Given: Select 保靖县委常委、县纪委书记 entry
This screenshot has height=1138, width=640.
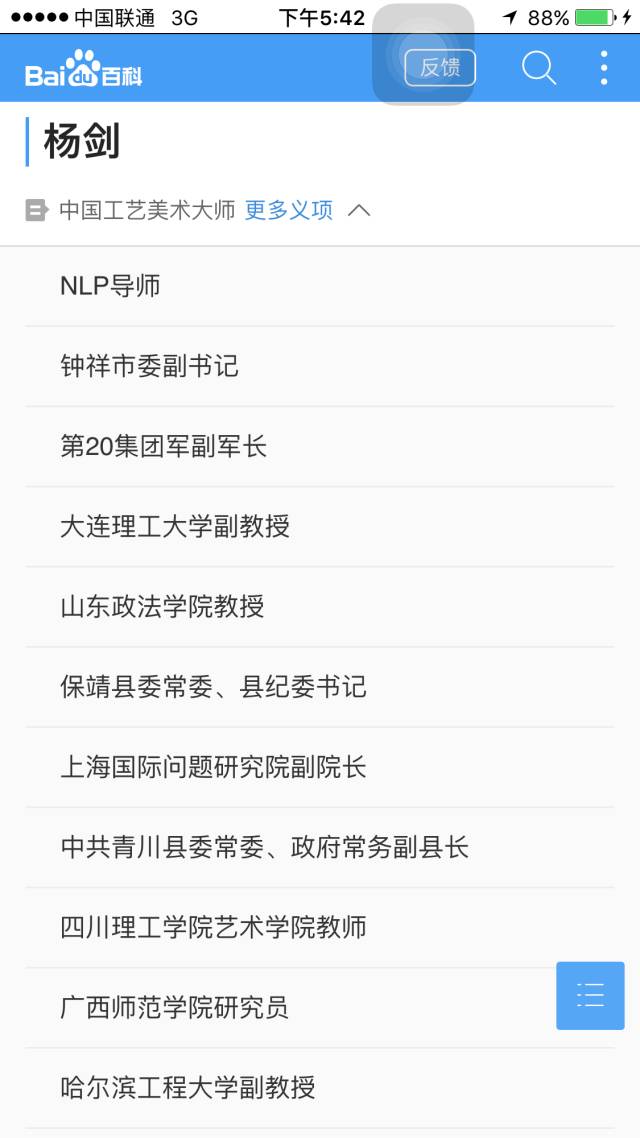Looking at the screenshot, I should (214, 686).
